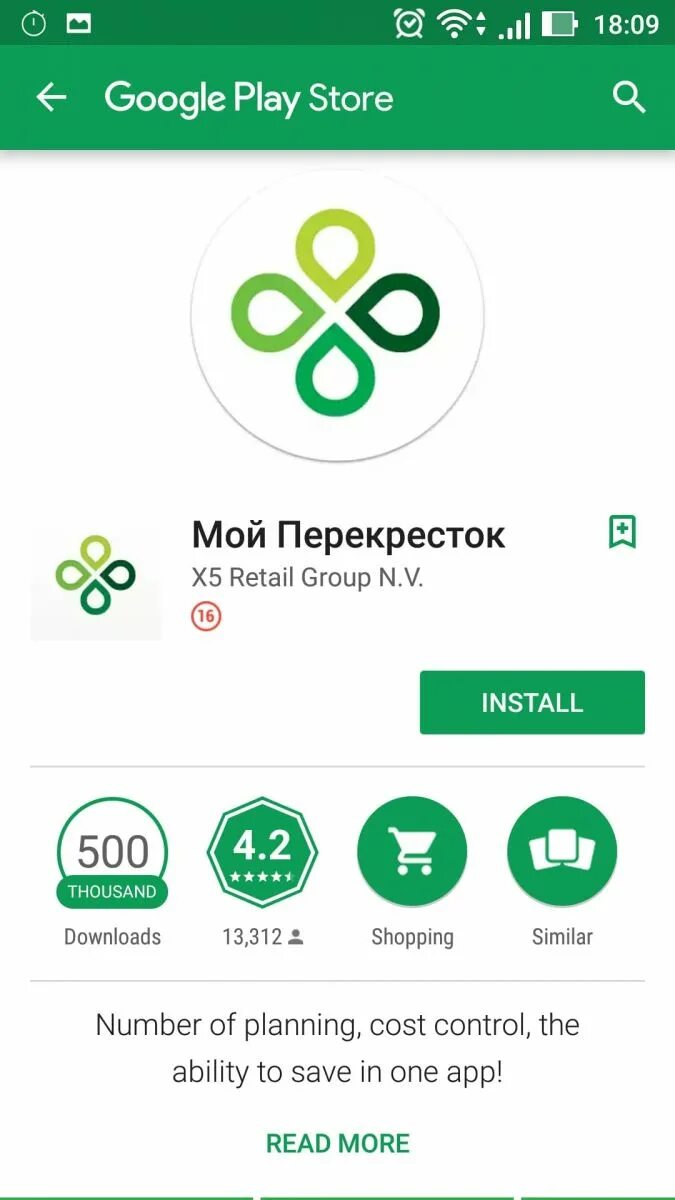Add Мой Перекресток to the wishlist
This screenshot has height=1200, width=675.
(623, 532)
